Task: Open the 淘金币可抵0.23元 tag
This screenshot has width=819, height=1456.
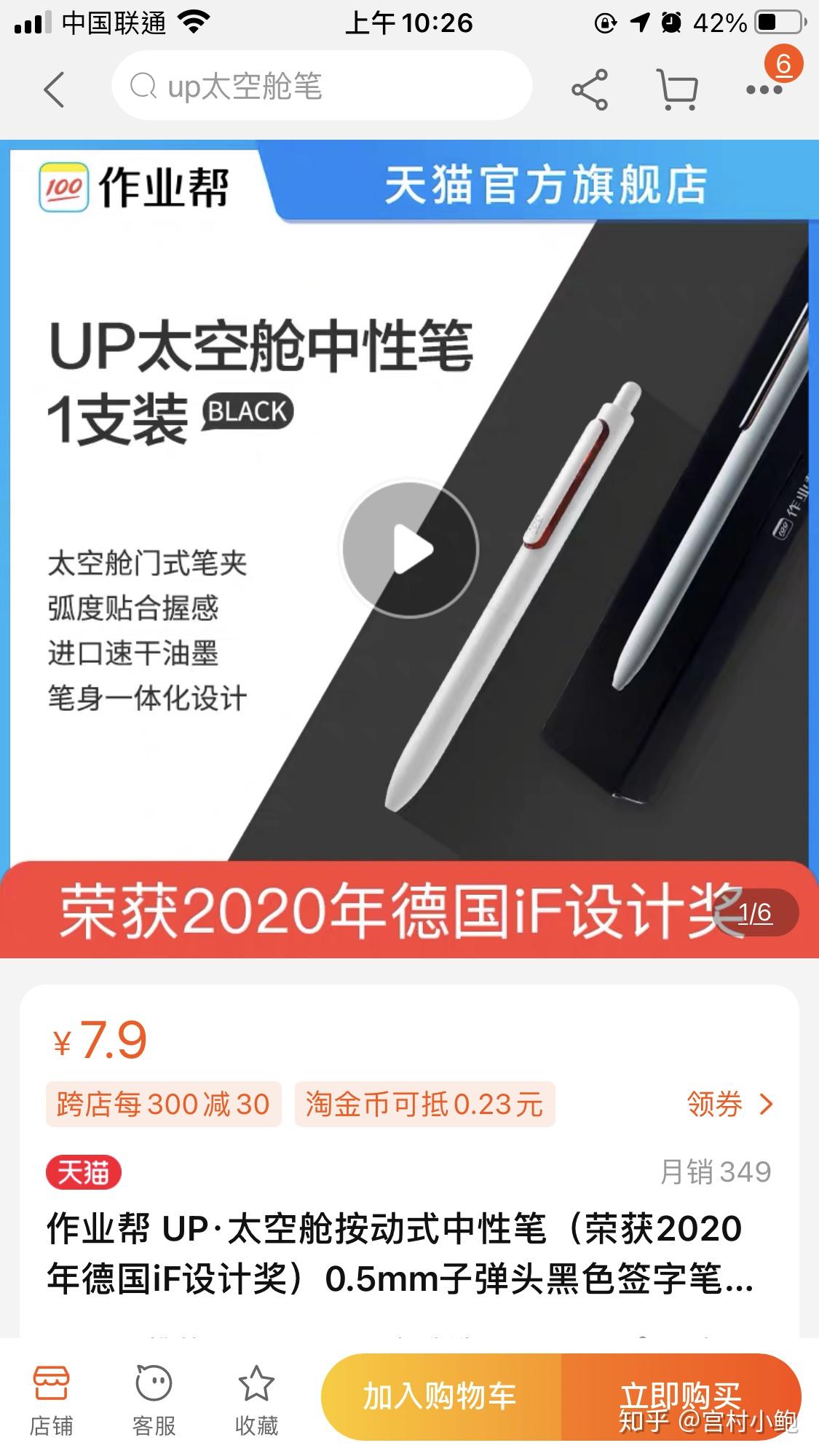Action: (x=424, y=1104)
